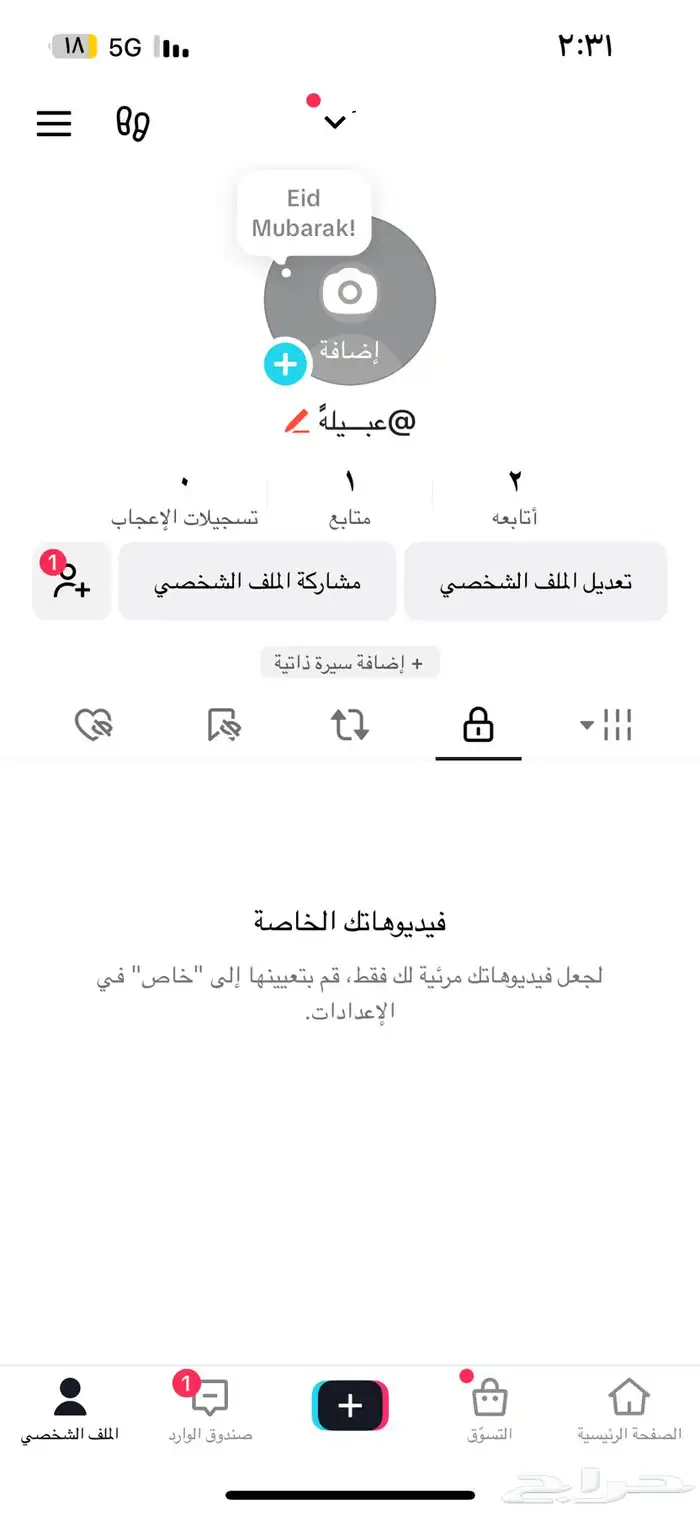700x1514 pixels.
Task: Open the profile views footprints icon
Action: (133, 123)
